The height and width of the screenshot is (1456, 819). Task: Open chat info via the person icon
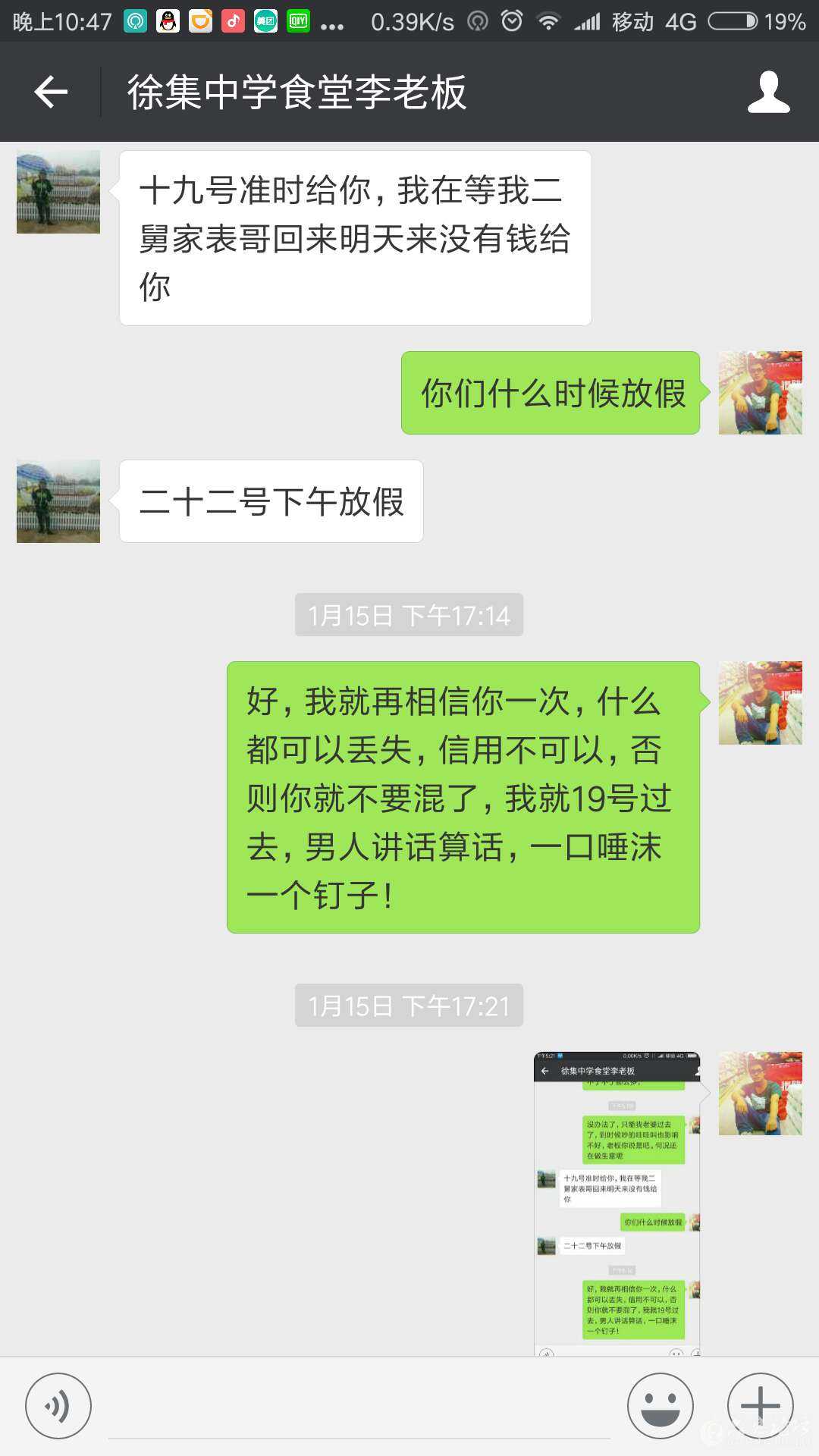[768, 93]
